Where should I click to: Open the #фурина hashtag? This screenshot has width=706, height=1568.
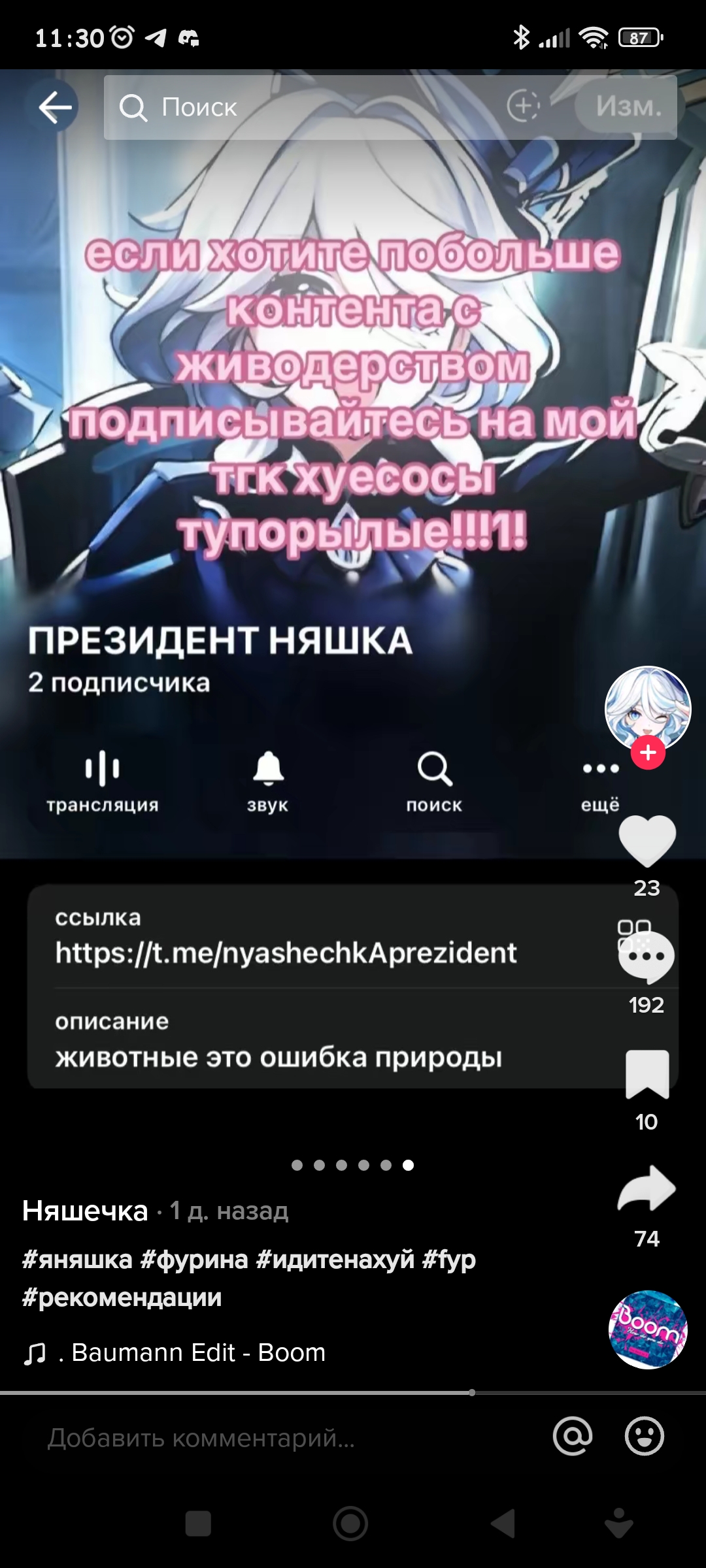(194, 1259)
